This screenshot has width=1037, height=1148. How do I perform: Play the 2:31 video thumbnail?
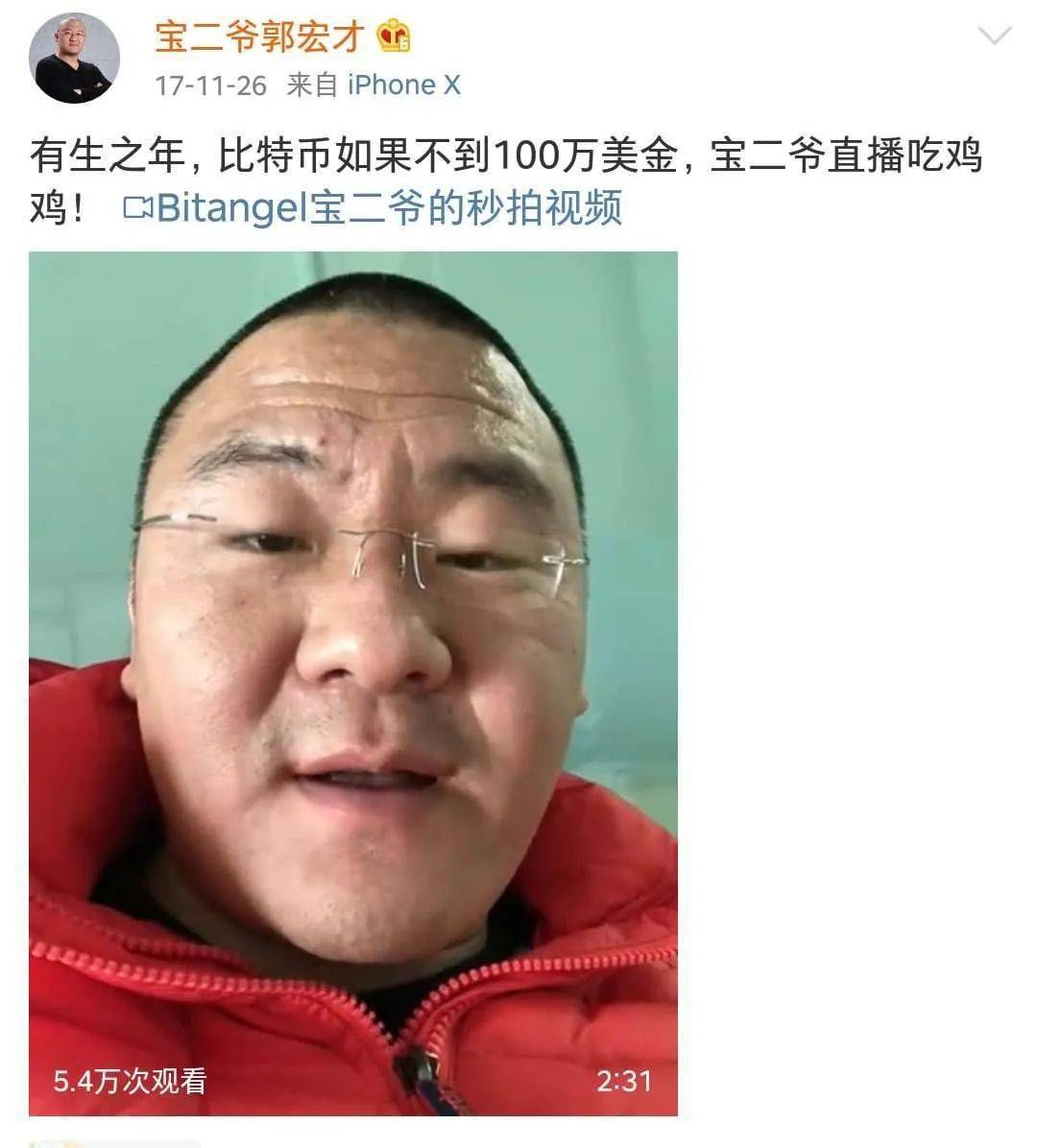coord(352,682)
